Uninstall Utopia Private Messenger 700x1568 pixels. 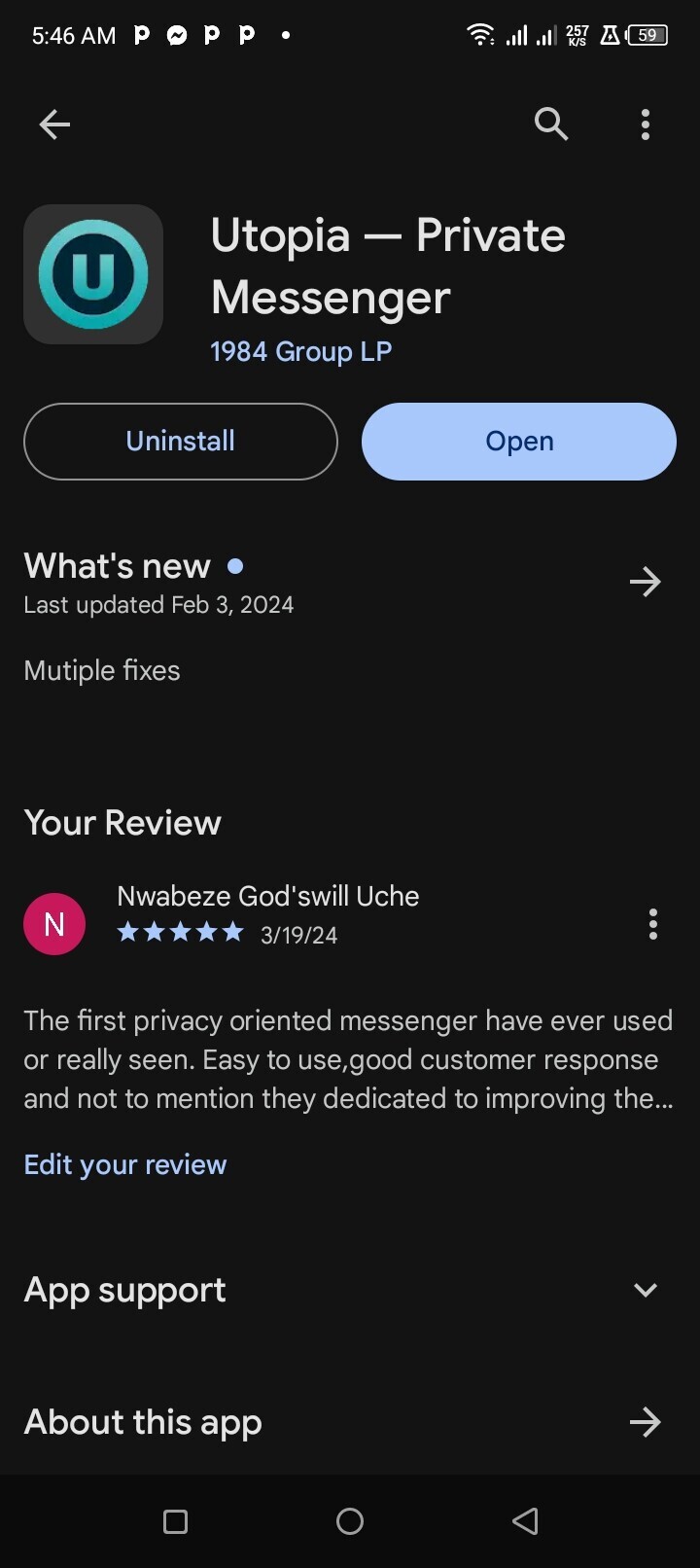click(181, 442)
